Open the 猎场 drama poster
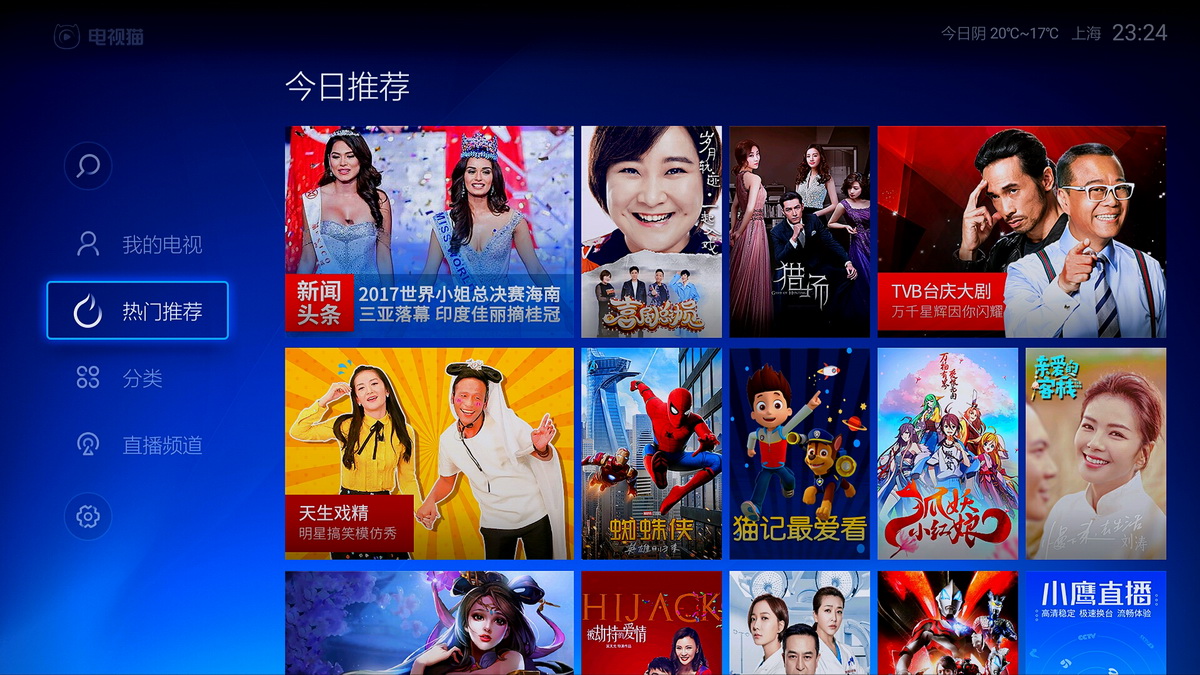 (799, 231)
